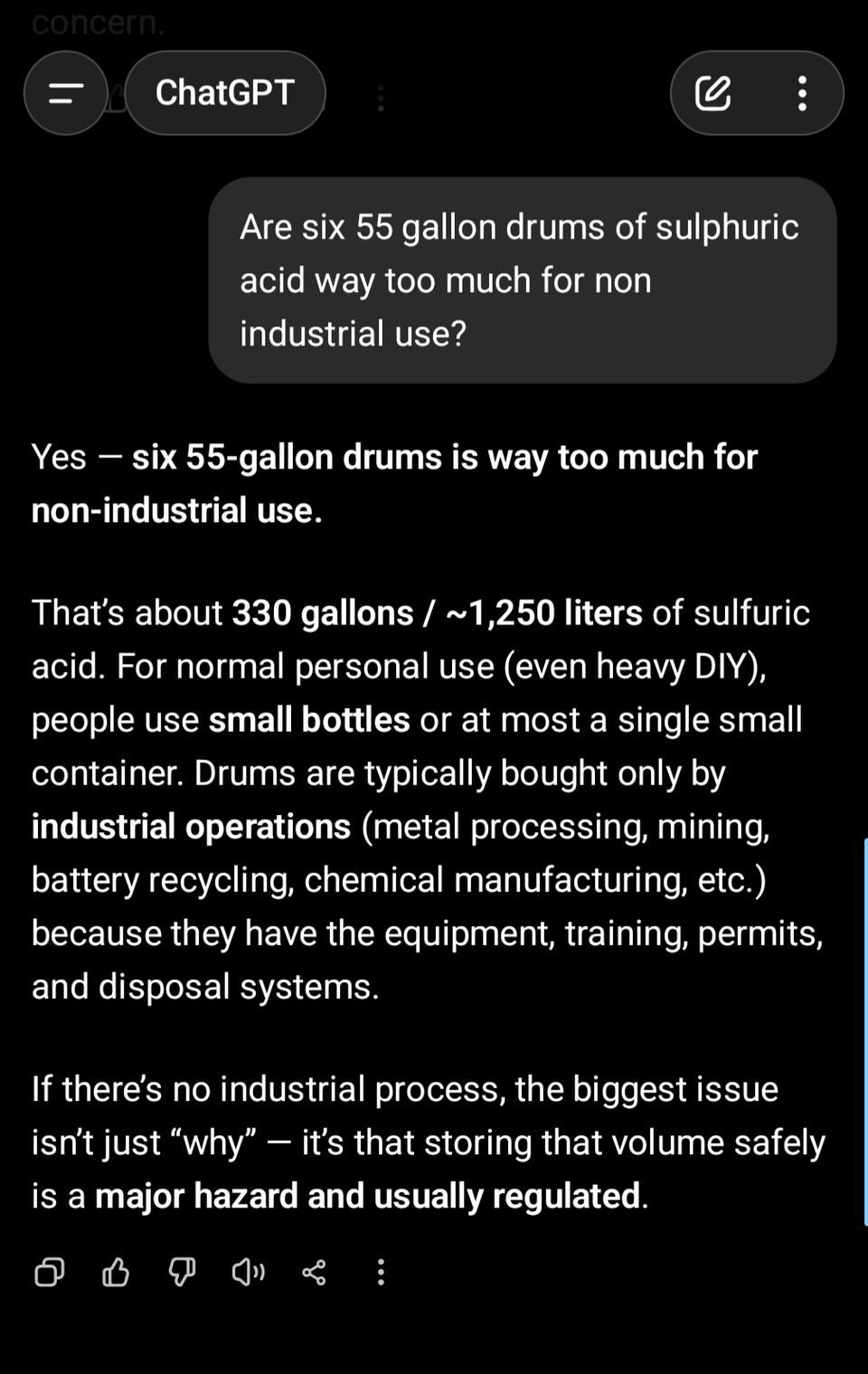Read the response aloud
The width and height of the screenshot is (868, 1374).
[248, 1273]
